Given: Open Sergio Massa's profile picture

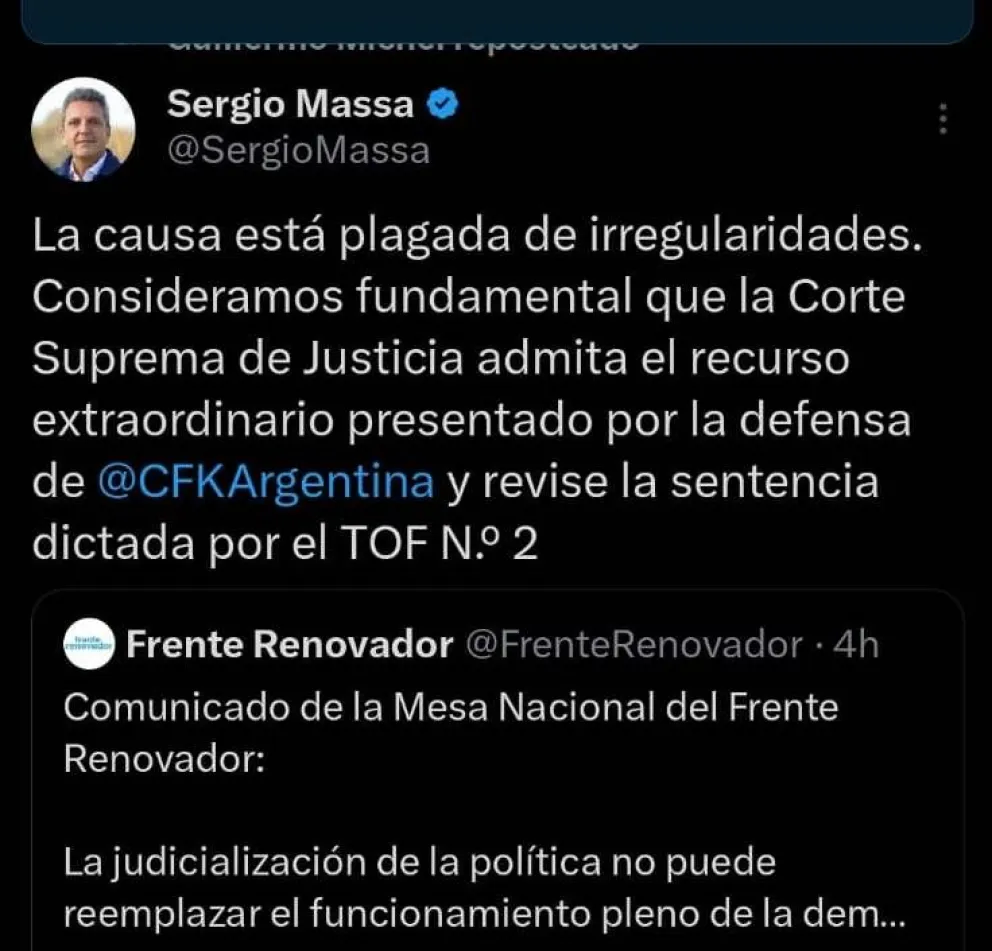Looking at the screenshot, I should tap(83, 129).
